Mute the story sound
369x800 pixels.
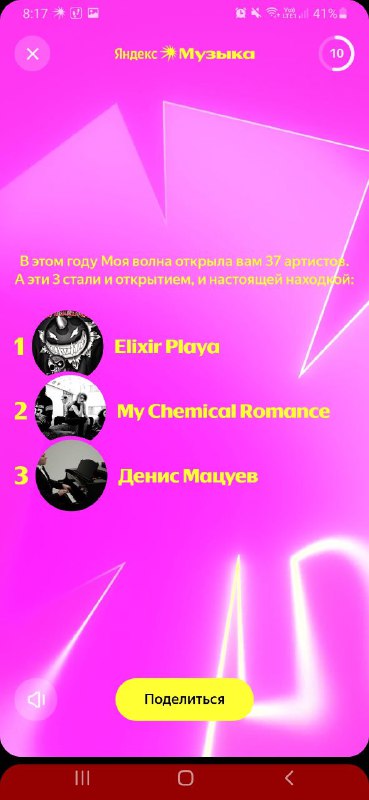click(36, 699)
